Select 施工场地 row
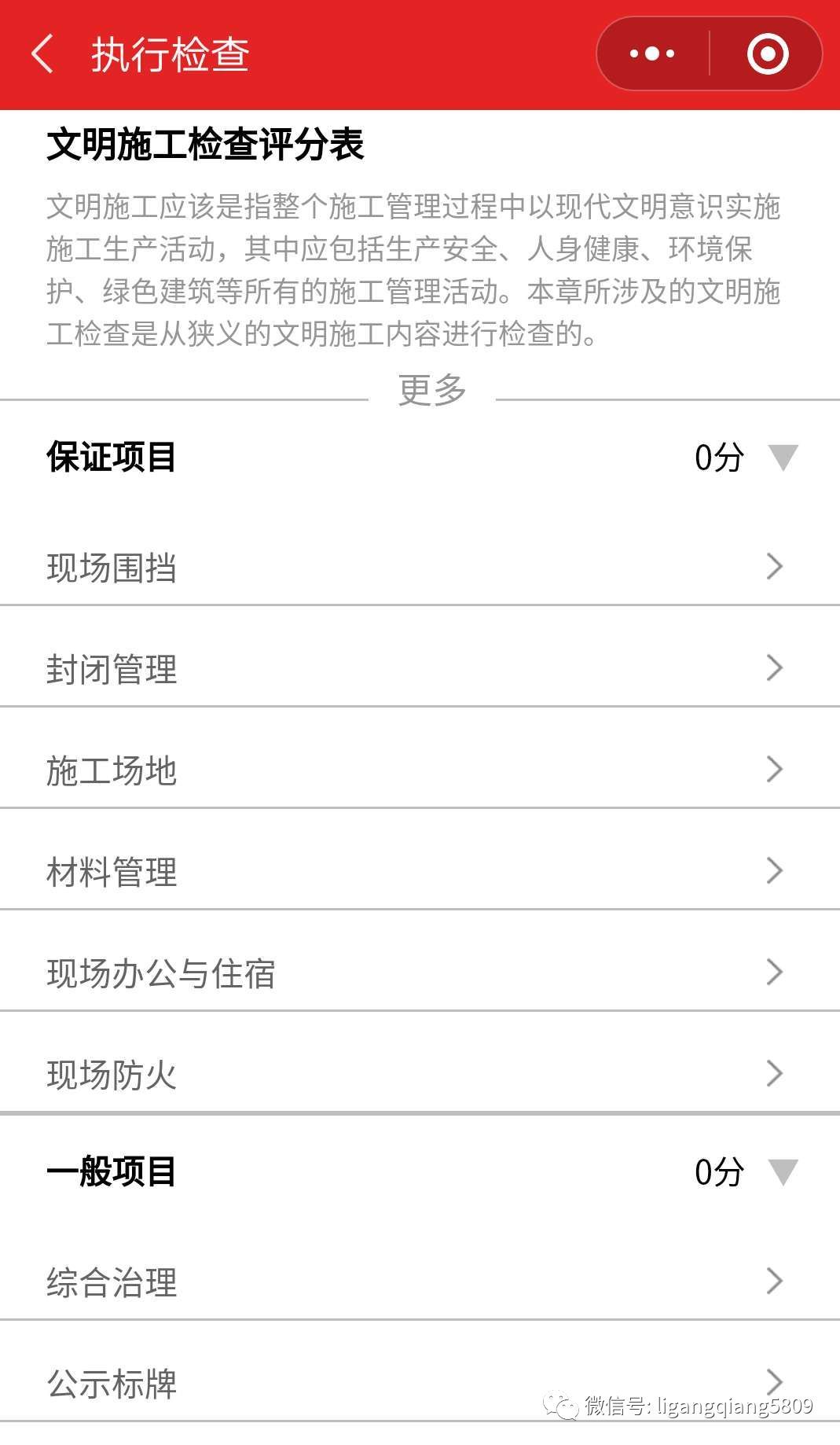840x1445 pixels. point(420,770)
